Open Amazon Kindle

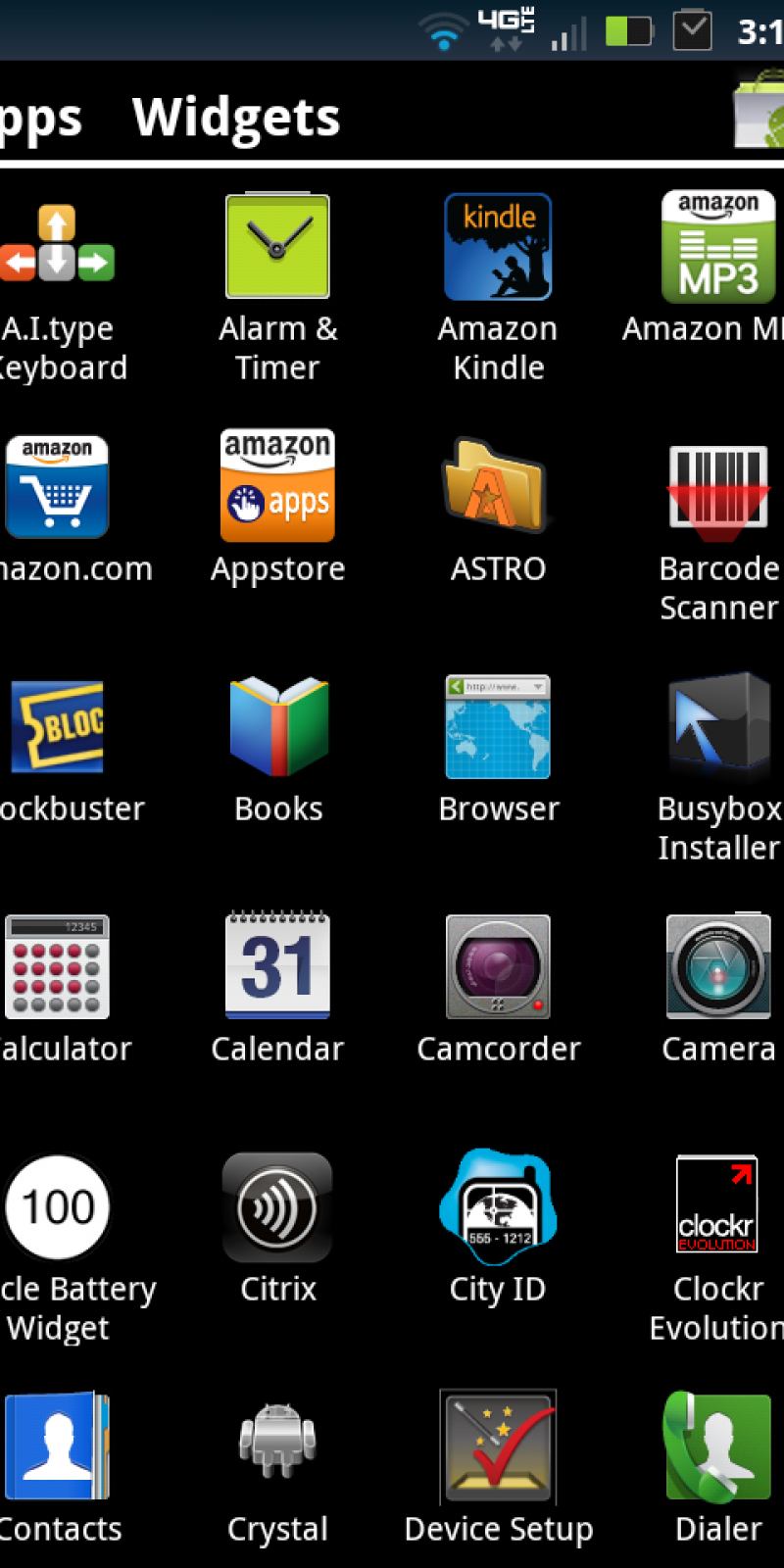[498, 247]
